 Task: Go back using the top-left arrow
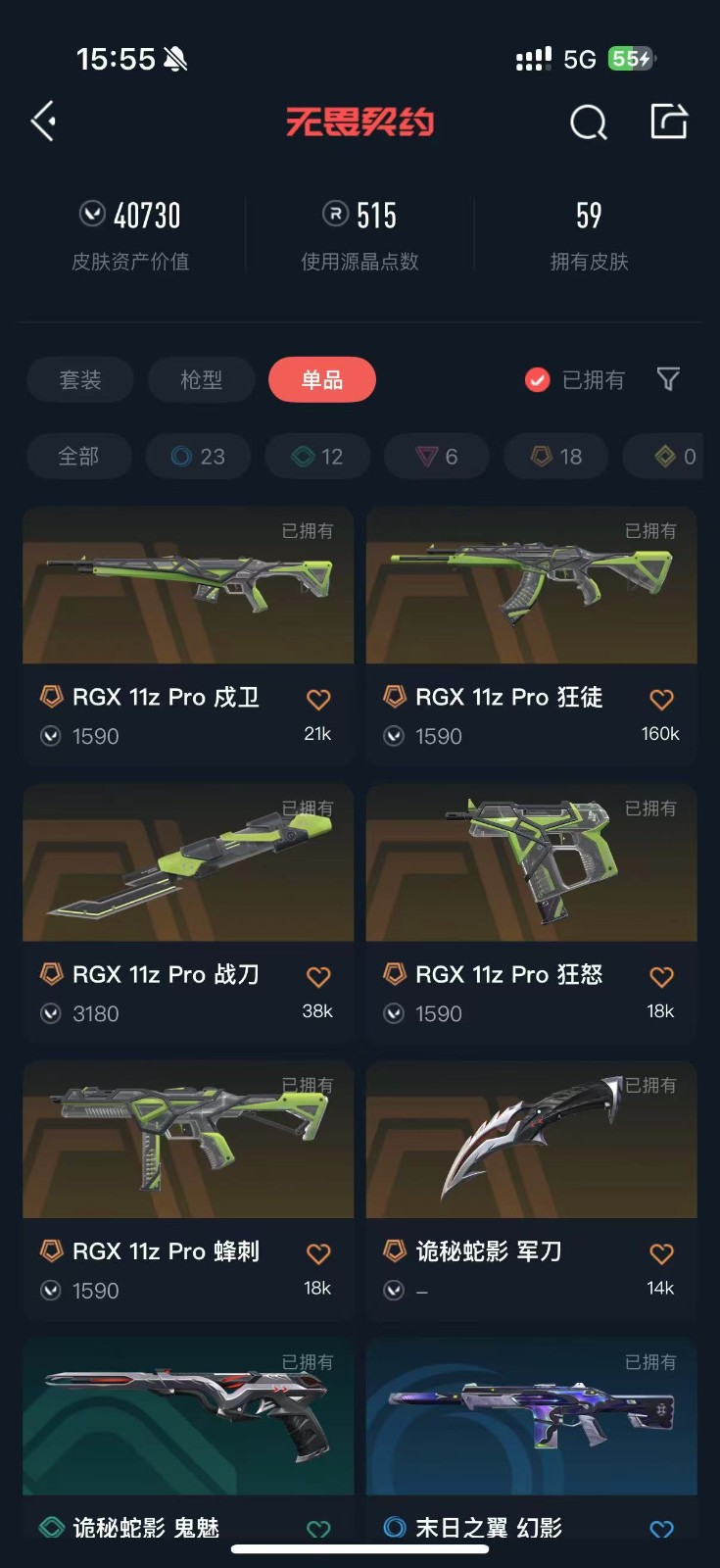coord(43,122)
